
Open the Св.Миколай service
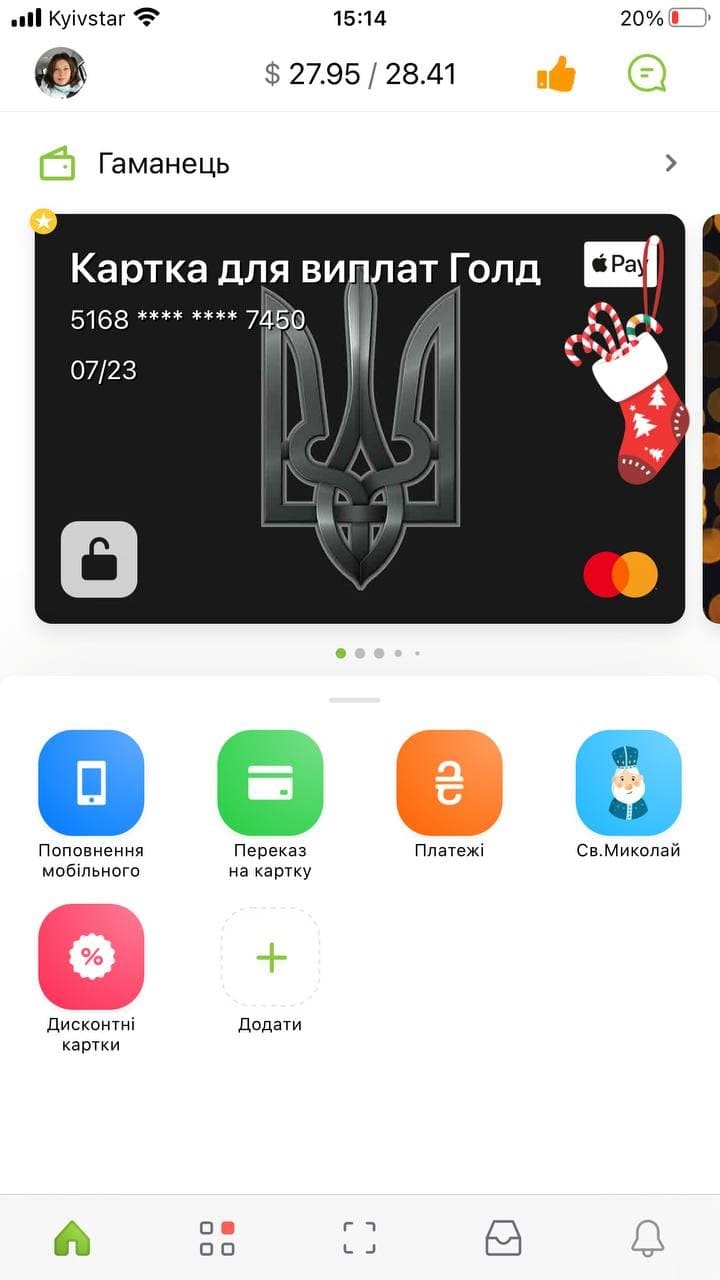click(628, 783)
